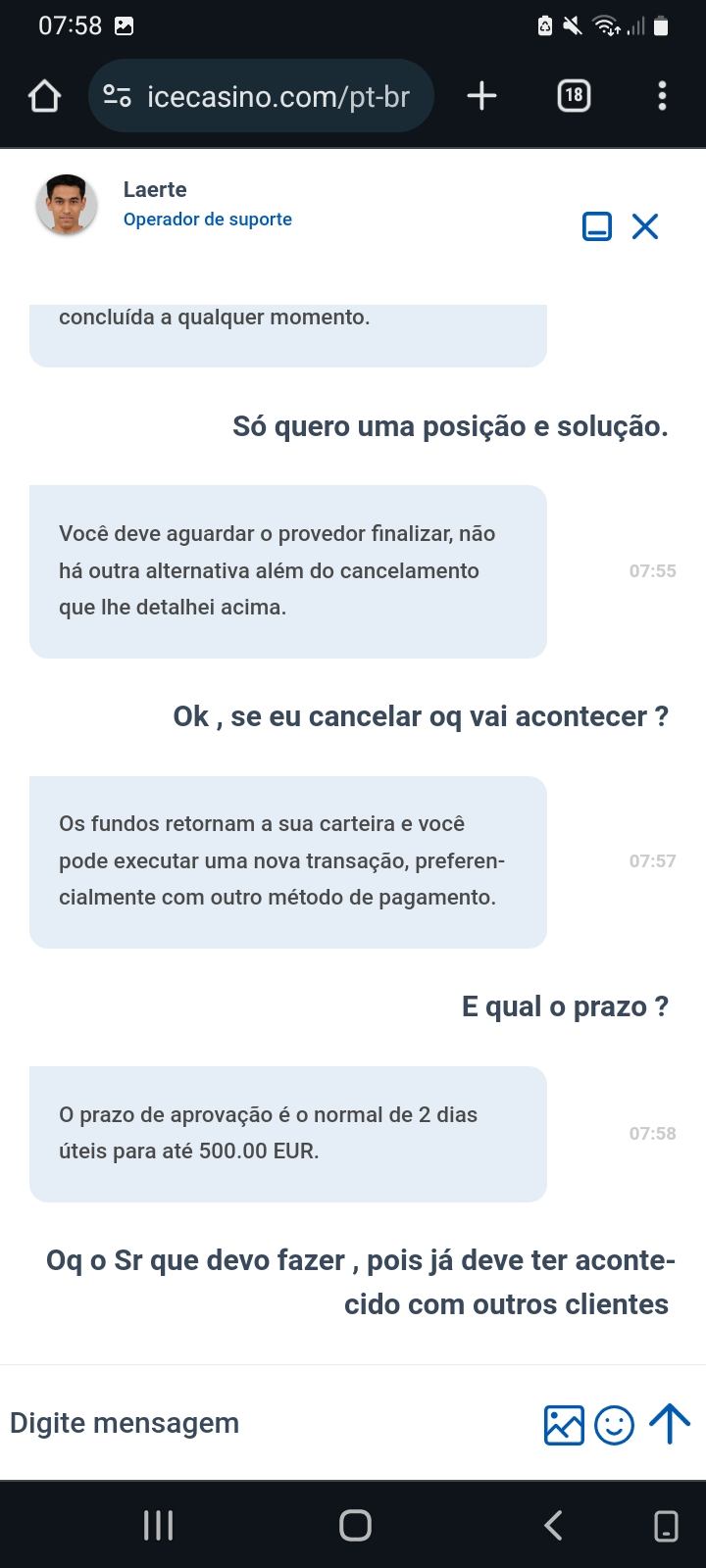Expand the 07:58 timestamped message options
Viewport: 706px width, 1568px height.
tap(652, 1134)
